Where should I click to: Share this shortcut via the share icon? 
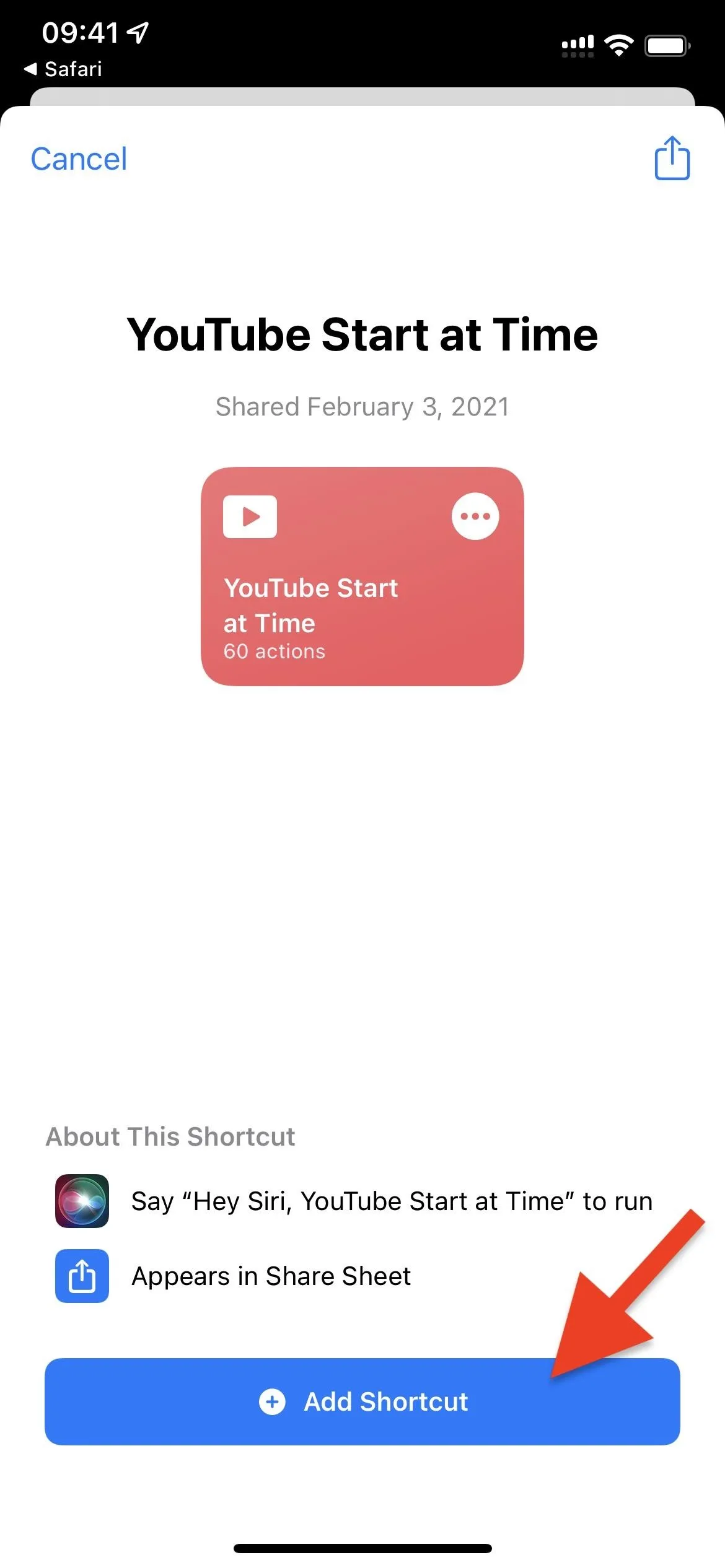pyautogui.click(x=672, y=158)
